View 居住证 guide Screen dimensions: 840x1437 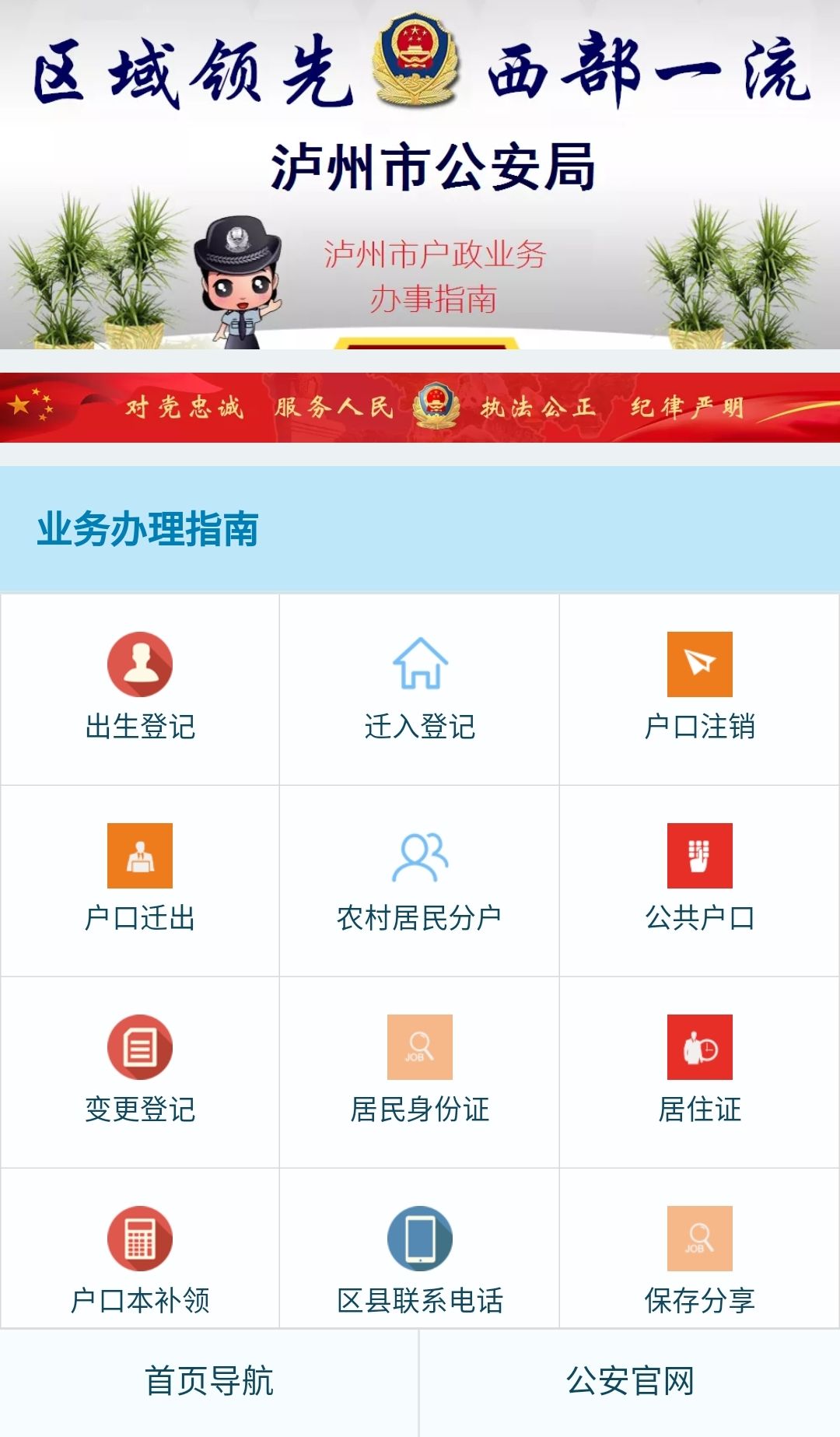click(699, 1070)
